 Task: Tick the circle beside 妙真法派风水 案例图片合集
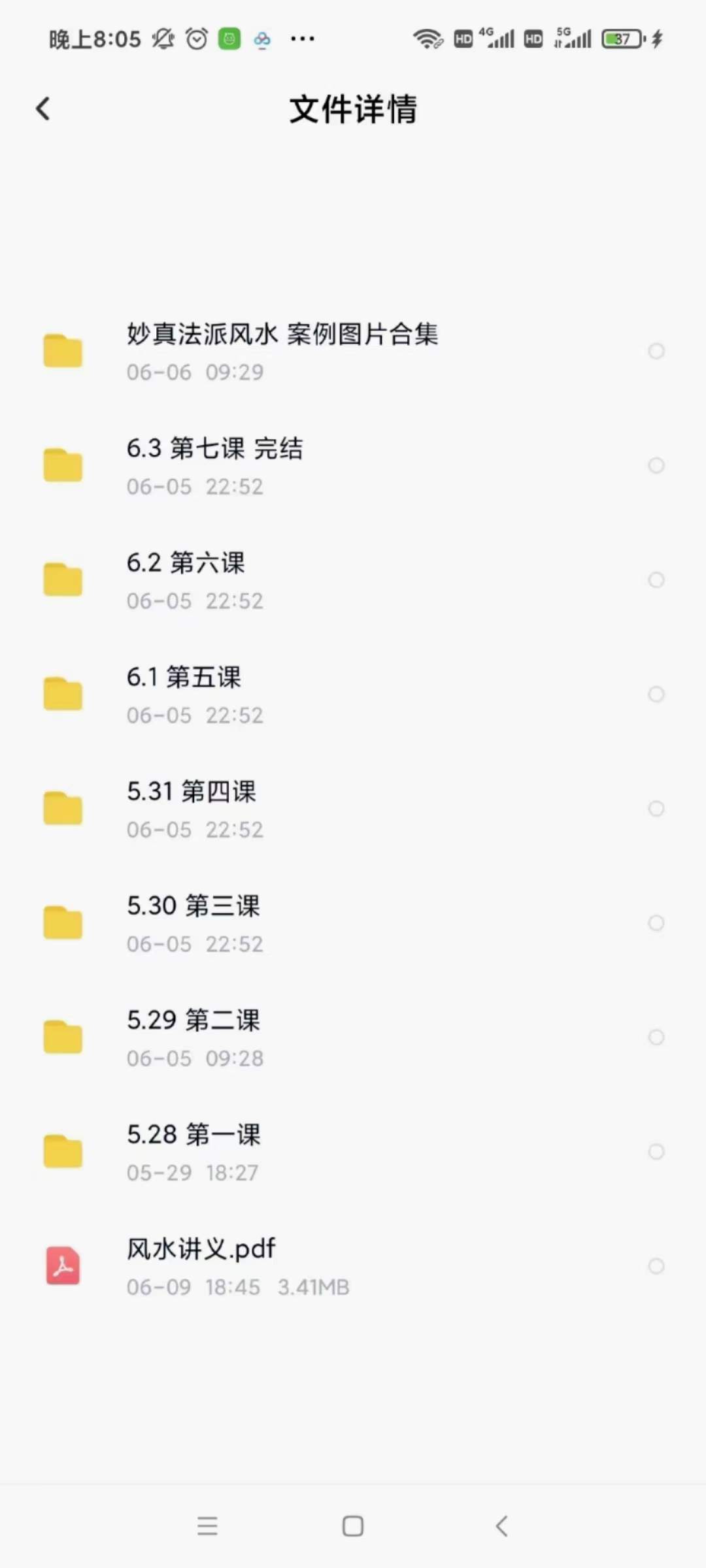click(656, 351)
